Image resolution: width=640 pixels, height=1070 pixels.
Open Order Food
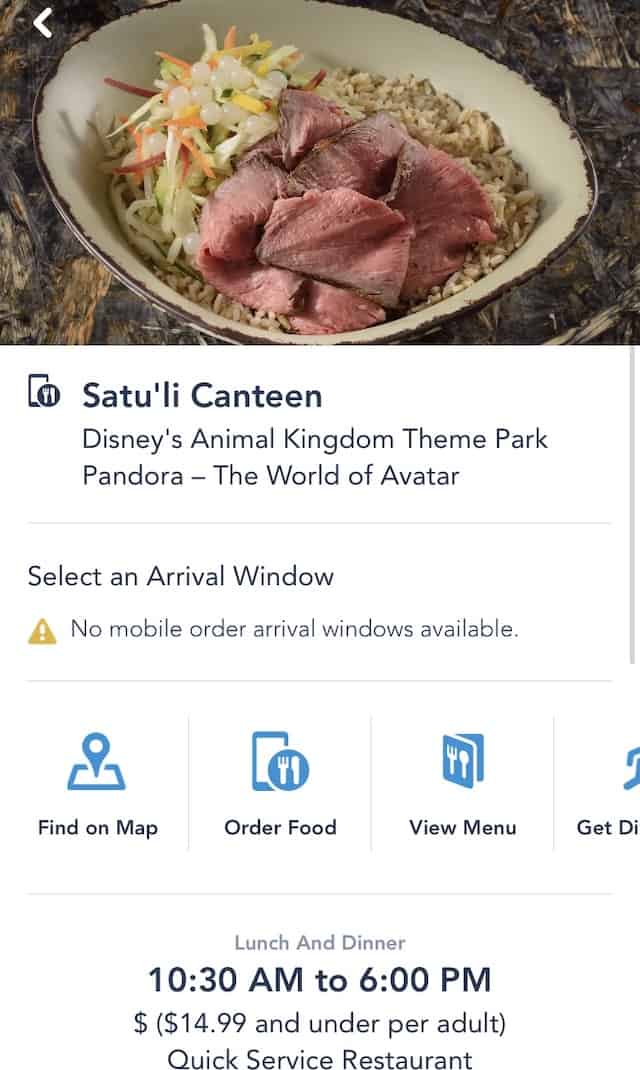(x=280, y=785)
